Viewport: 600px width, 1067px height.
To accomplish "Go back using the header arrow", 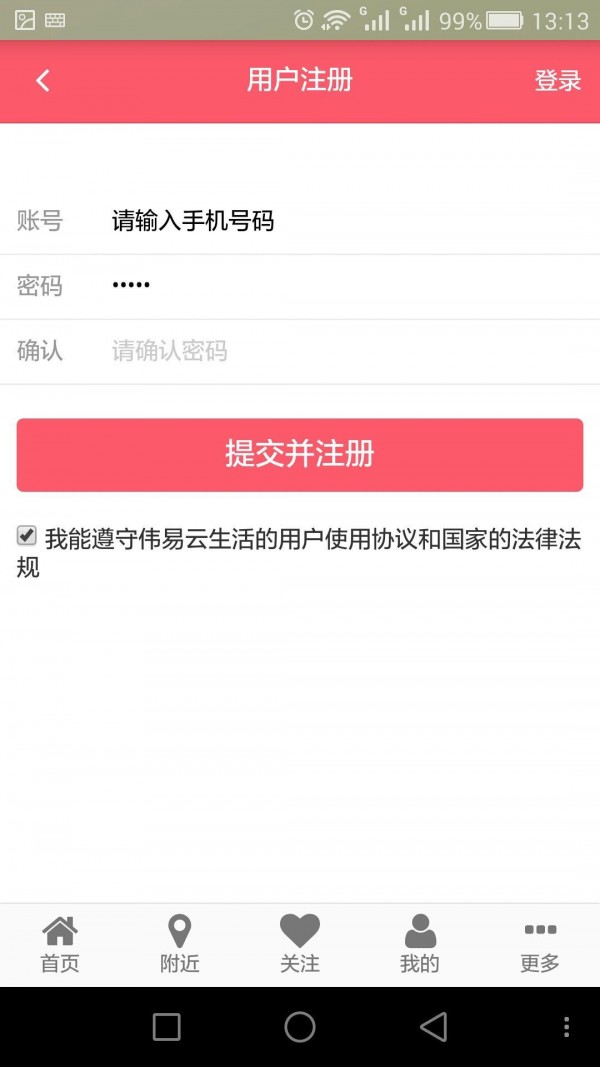I will [x=42, y=81].
